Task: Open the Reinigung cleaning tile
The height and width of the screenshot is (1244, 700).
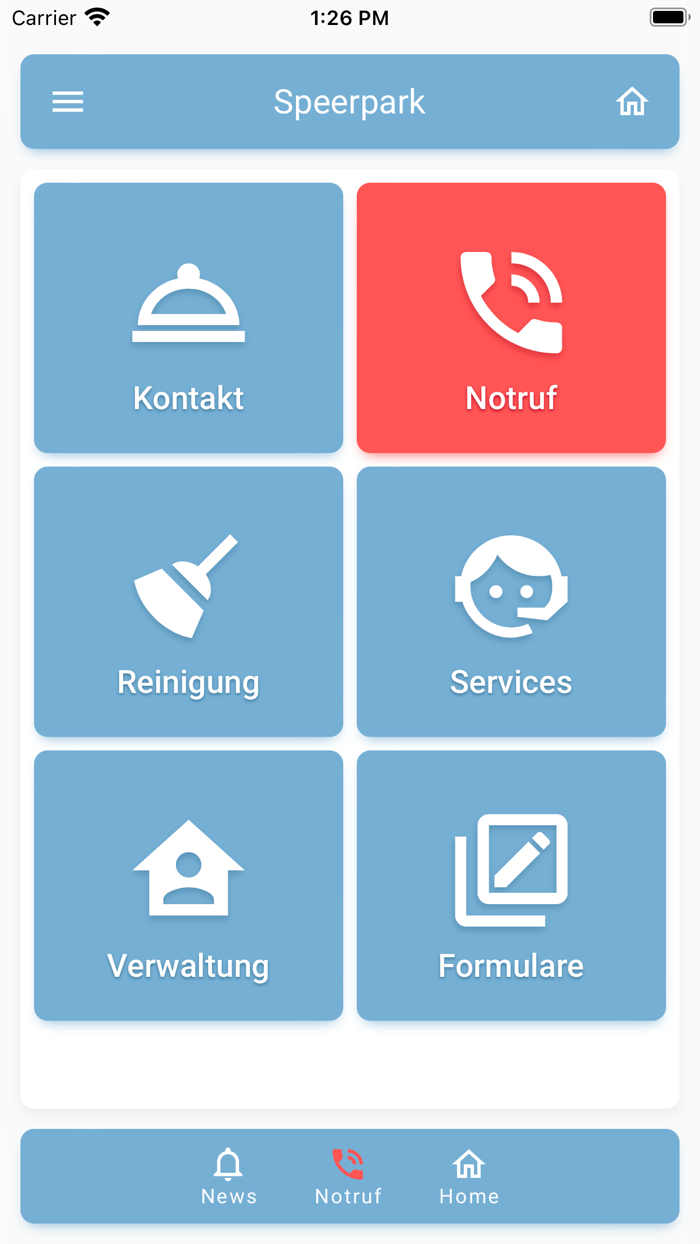Action: pyautogui.click(x=189, y=602)
